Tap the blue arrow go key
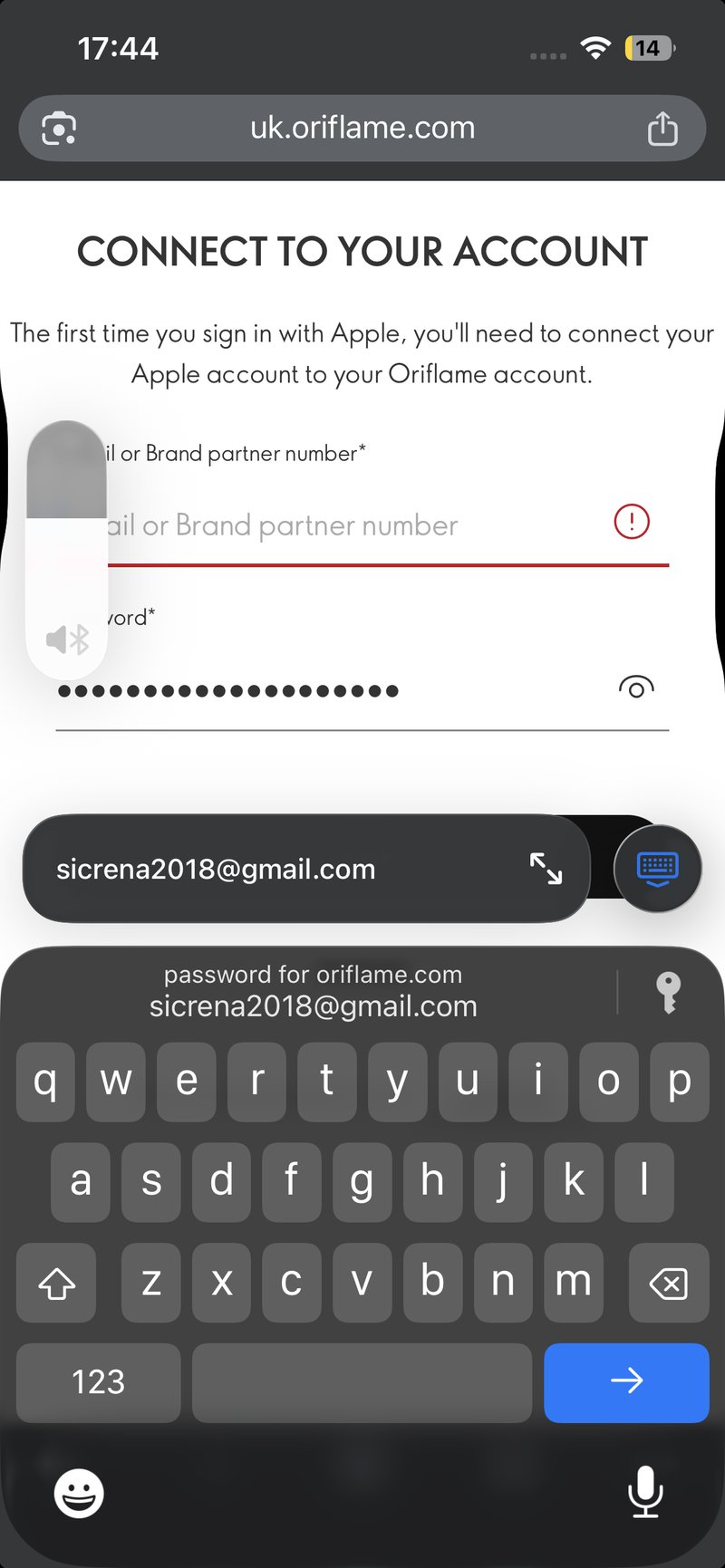 (x=626, y=1382)
